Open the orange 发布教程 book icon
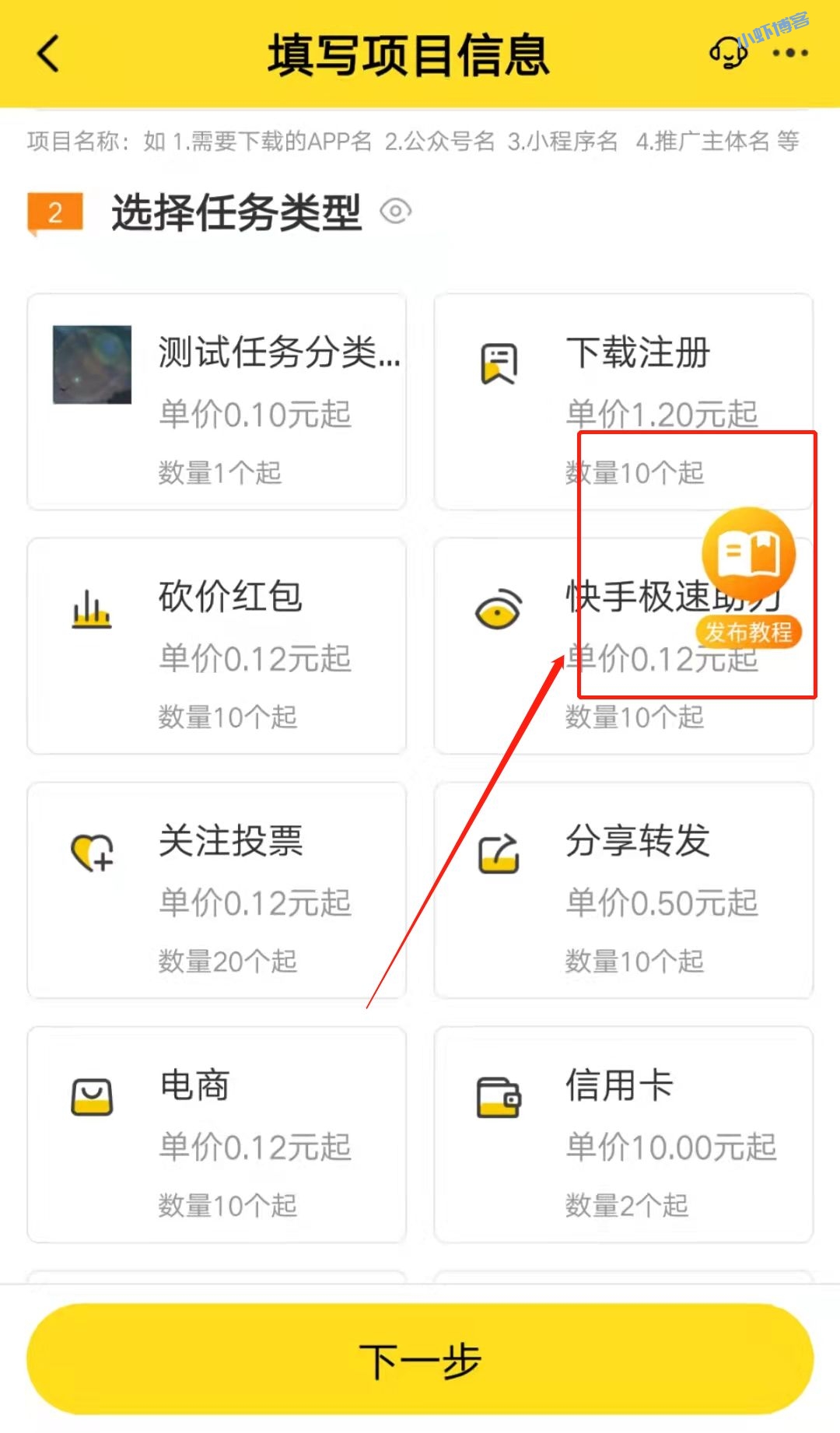Screen dimensions: 840x1433 click(748, 552)
